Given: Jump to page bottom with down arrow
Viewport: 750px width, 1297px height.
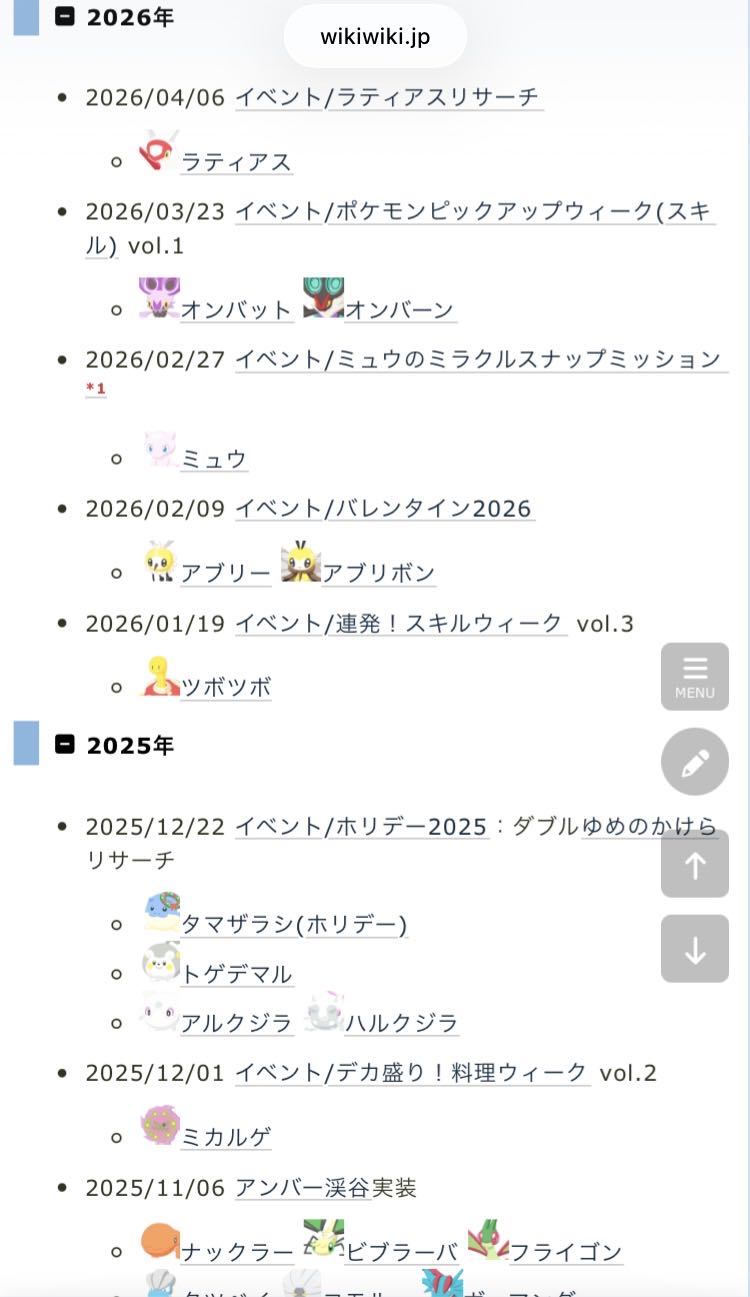Looking at the screenshot, I should coord(694,949).
